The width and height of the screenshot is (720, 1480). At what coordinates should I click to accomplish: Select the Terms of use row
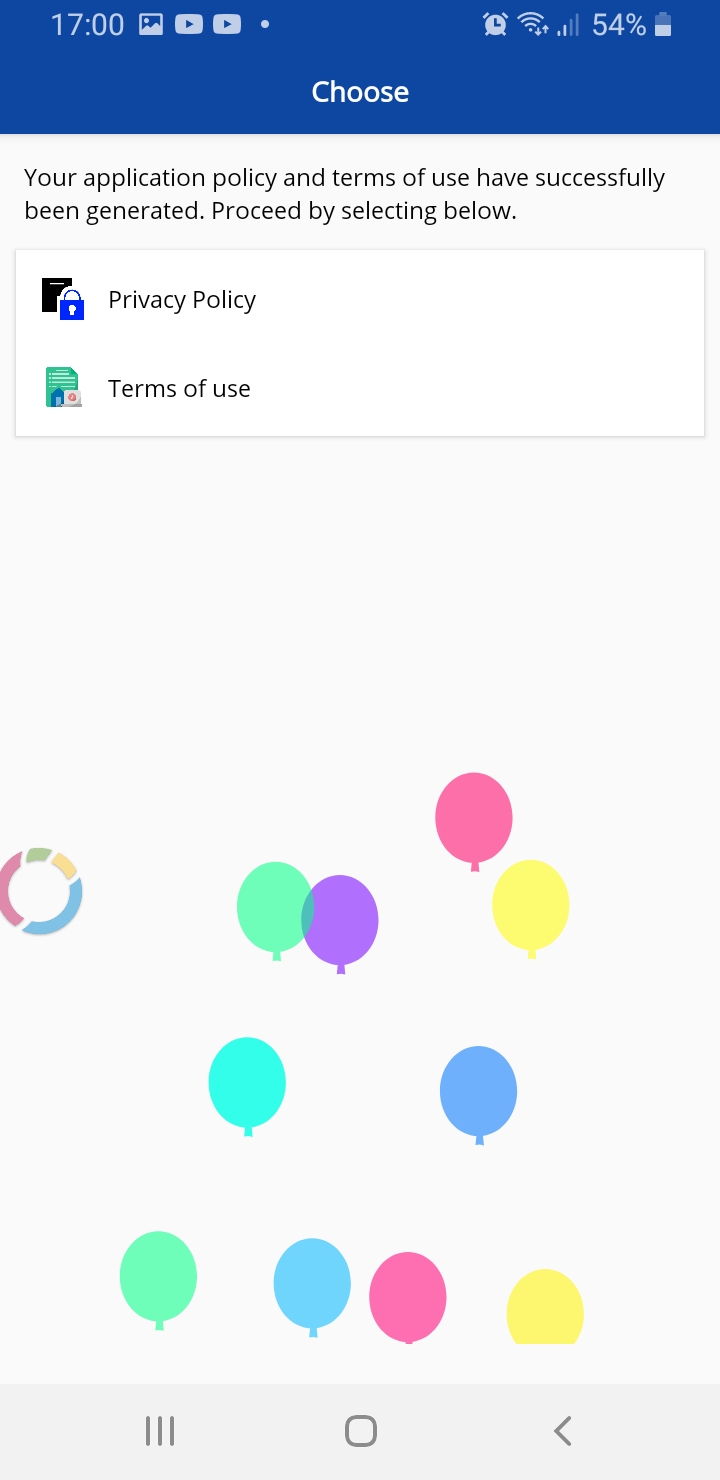tap(179, 389)
